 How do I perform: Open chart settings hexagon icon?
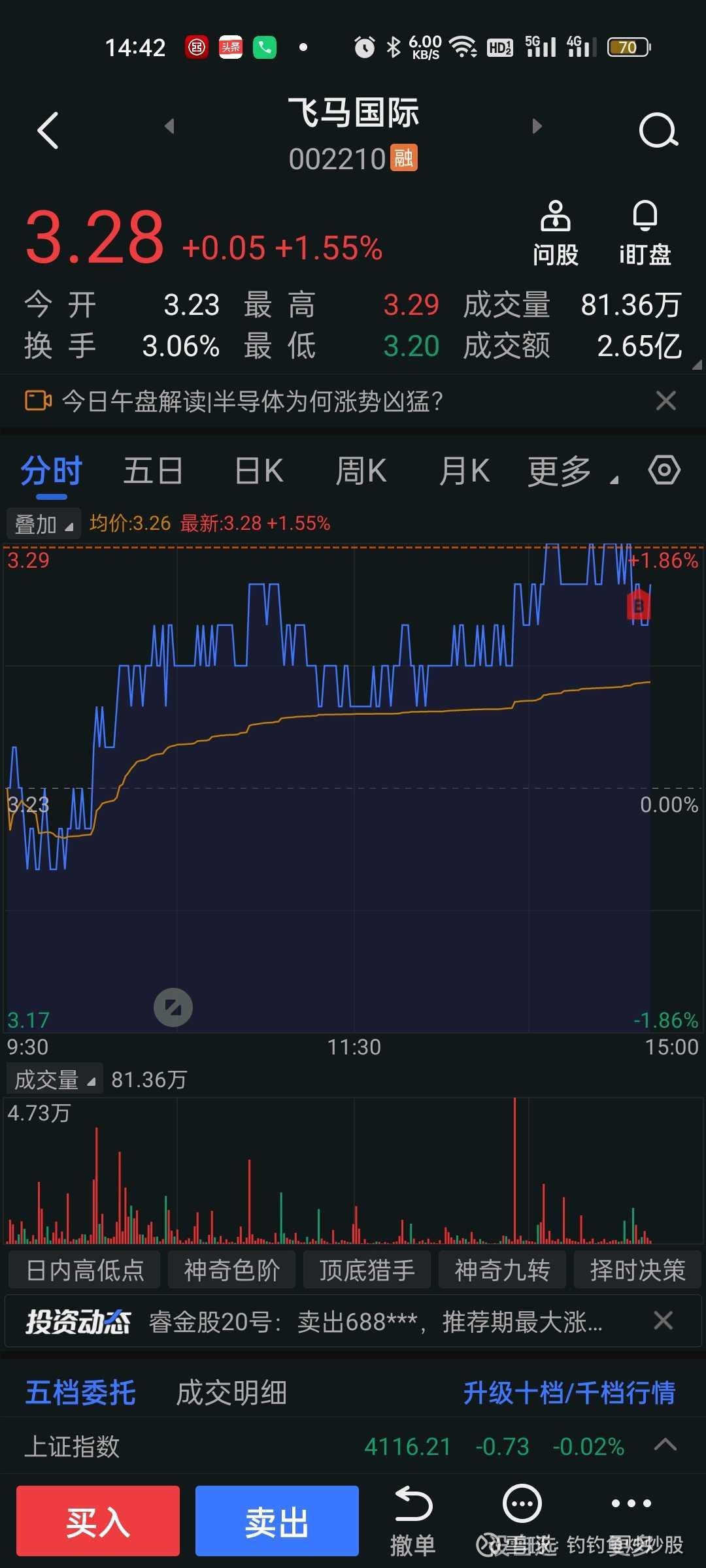pyautogui.click(x=664, y=470)
